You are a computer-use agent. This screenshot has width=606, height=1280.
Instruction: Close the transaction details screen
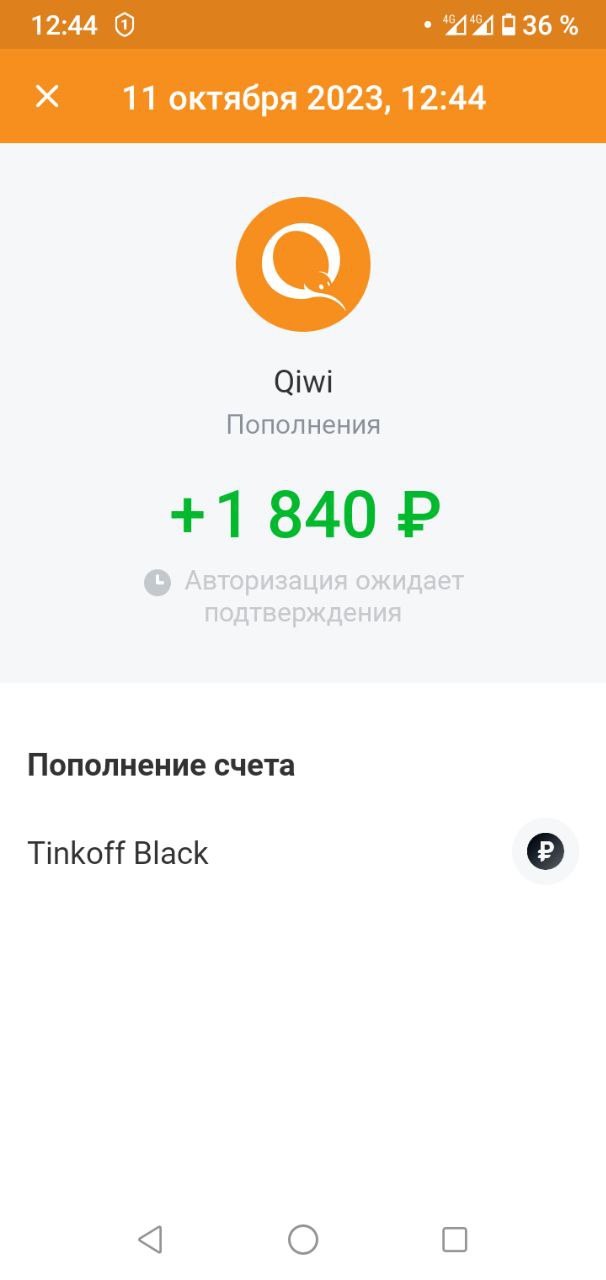[47, 97]
